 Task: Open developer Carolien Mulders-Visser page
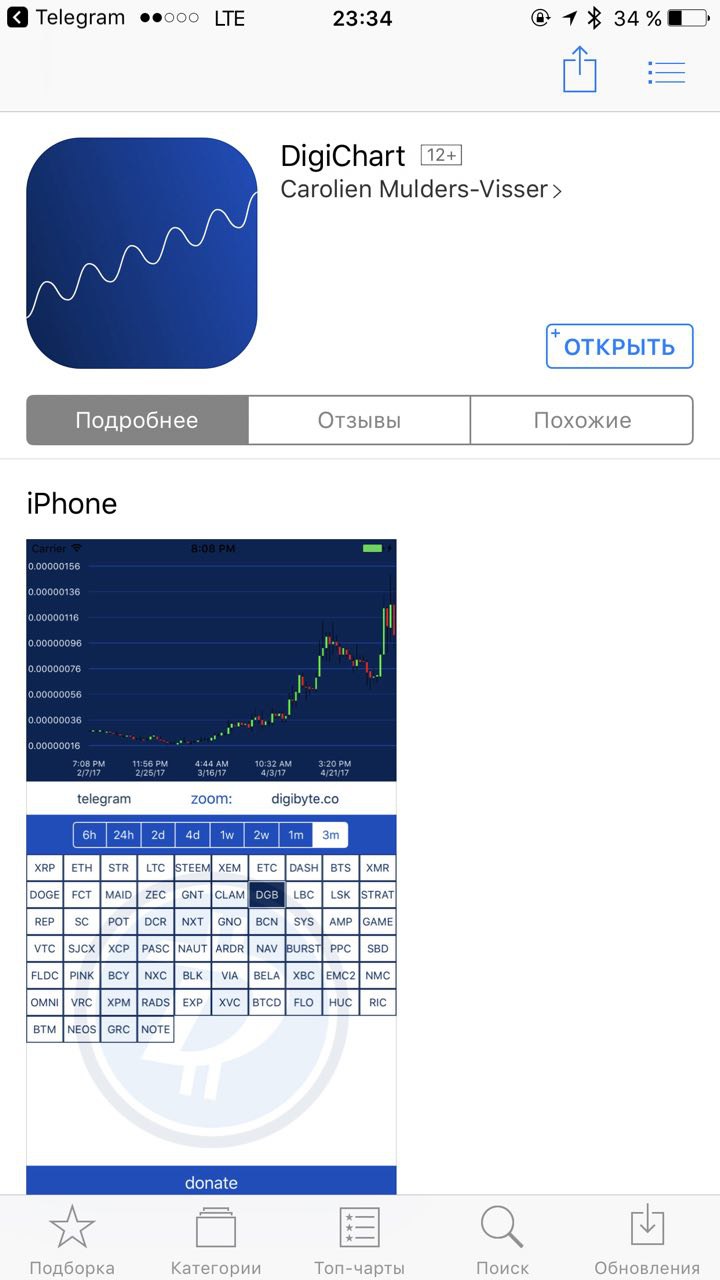pos(420,190)
